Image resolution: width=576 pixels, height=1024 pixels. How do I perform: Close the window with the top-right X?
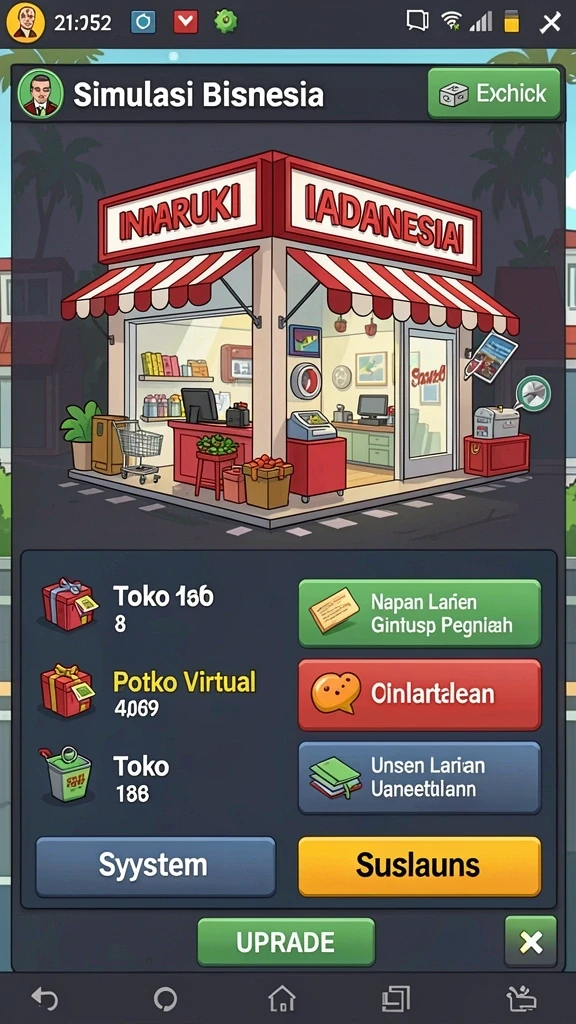pyautogui.click(x=551, y=24)
